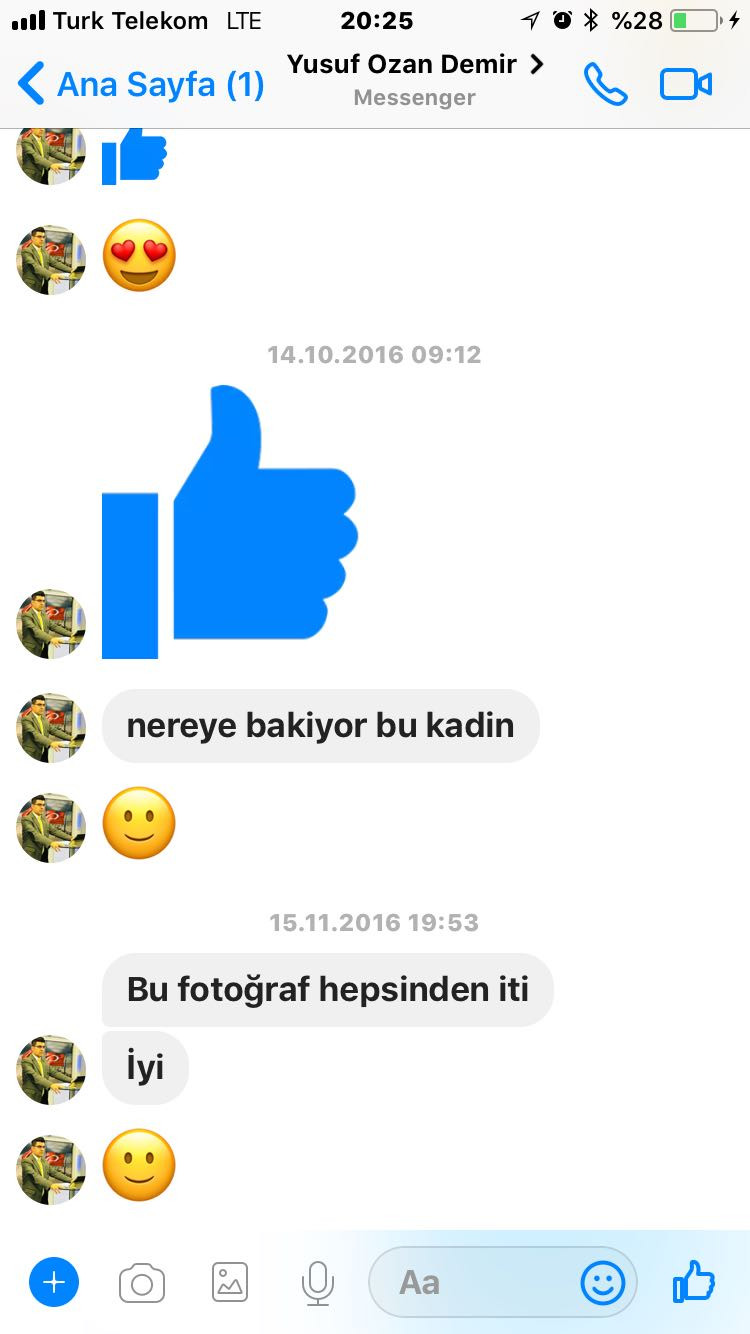Screen dimensions: 750x1334
Task: Tap the message 'nereye bakiyor bu kadin'
Action: (320, 727)
